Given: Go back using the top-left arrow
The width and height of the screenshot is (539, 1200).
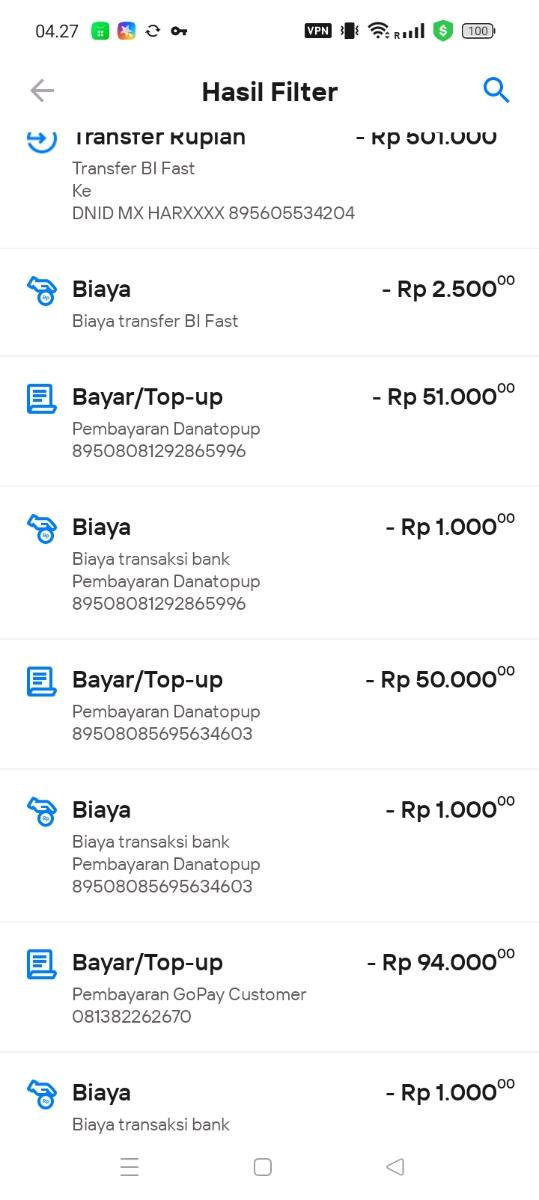Looking at the screenshot, I should coord(42,91).
